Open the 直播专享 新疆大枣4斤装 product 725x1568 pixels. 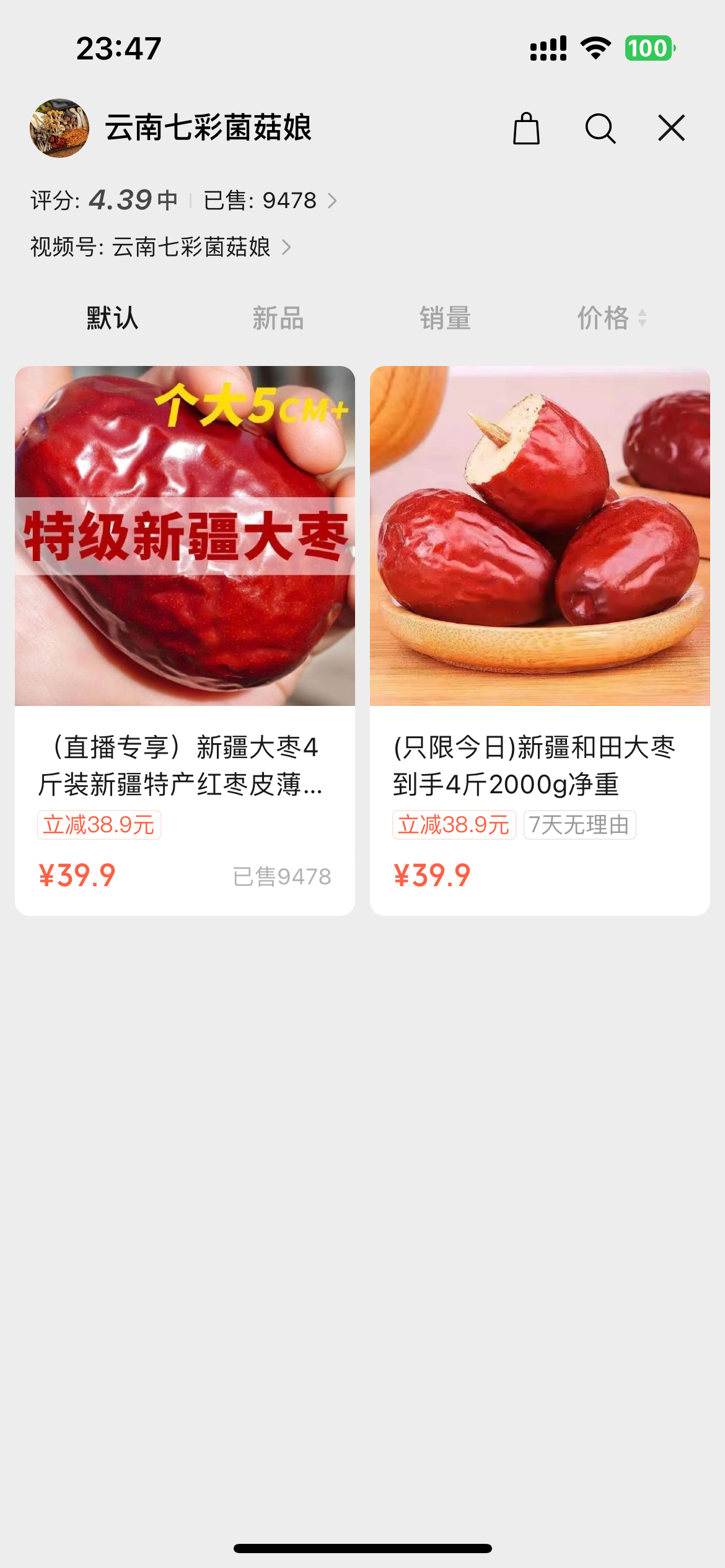tap(185, 640)
